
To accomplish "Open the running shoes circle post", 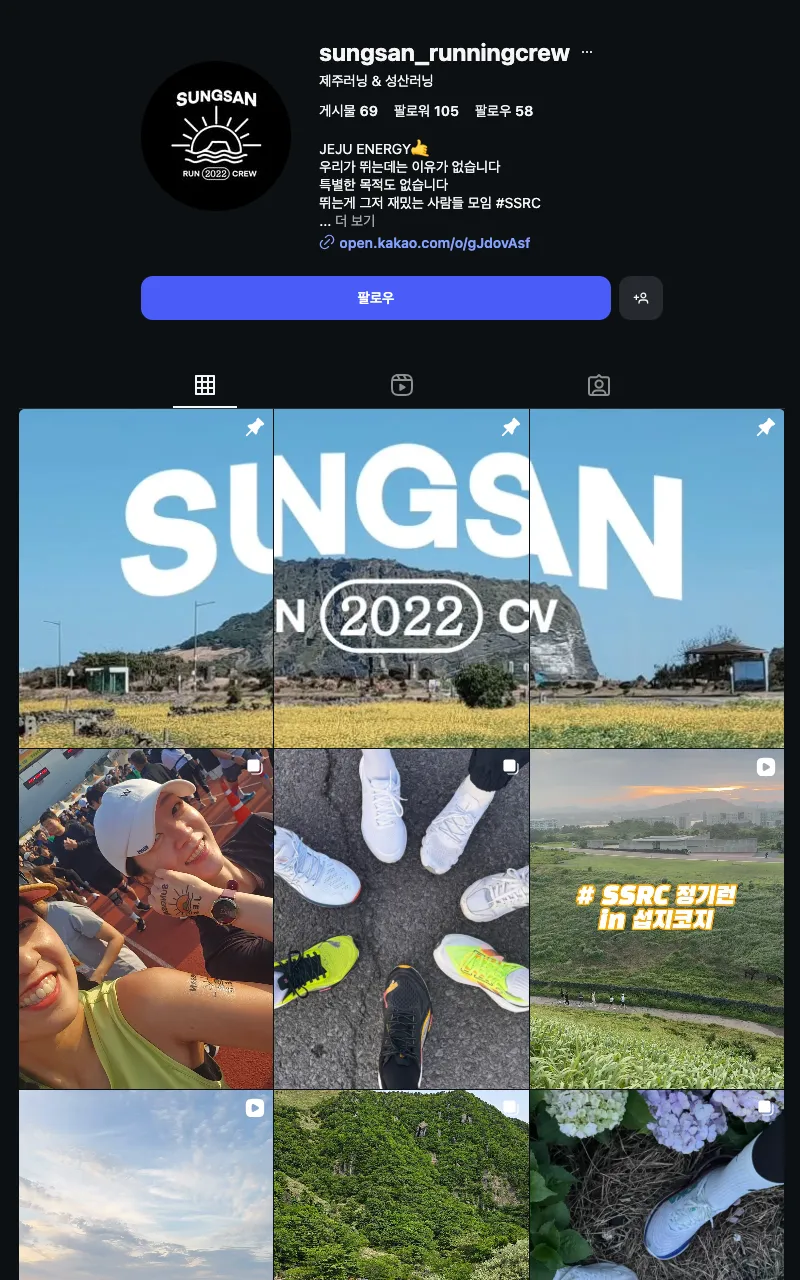I will (x=401, y=919).
